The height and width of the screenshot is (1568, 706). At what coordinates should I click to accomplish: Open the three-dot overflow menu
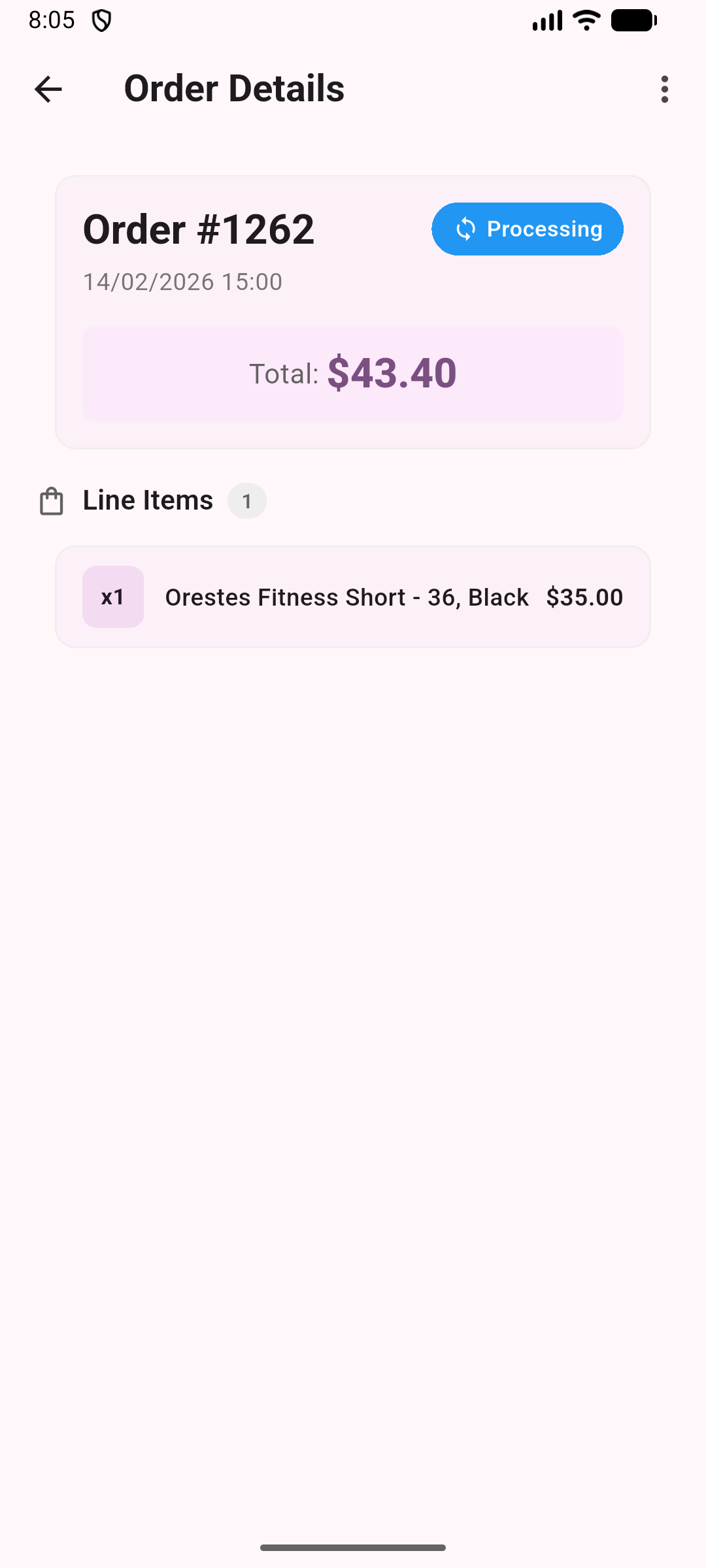tap(664, 89)
